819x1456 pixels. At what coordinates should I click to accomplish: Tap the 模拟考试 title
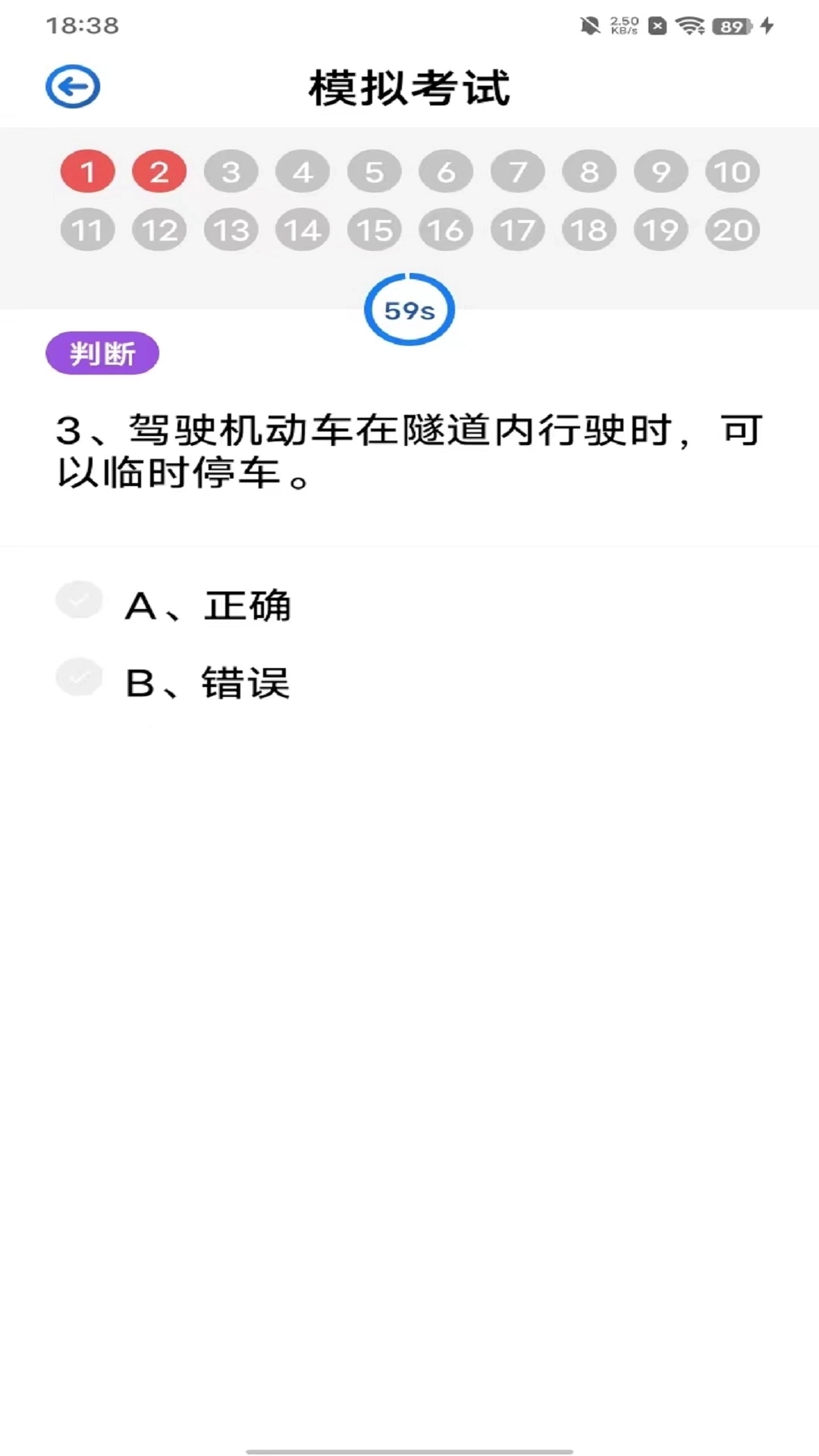pyautogui.click(x=409, y=86)
